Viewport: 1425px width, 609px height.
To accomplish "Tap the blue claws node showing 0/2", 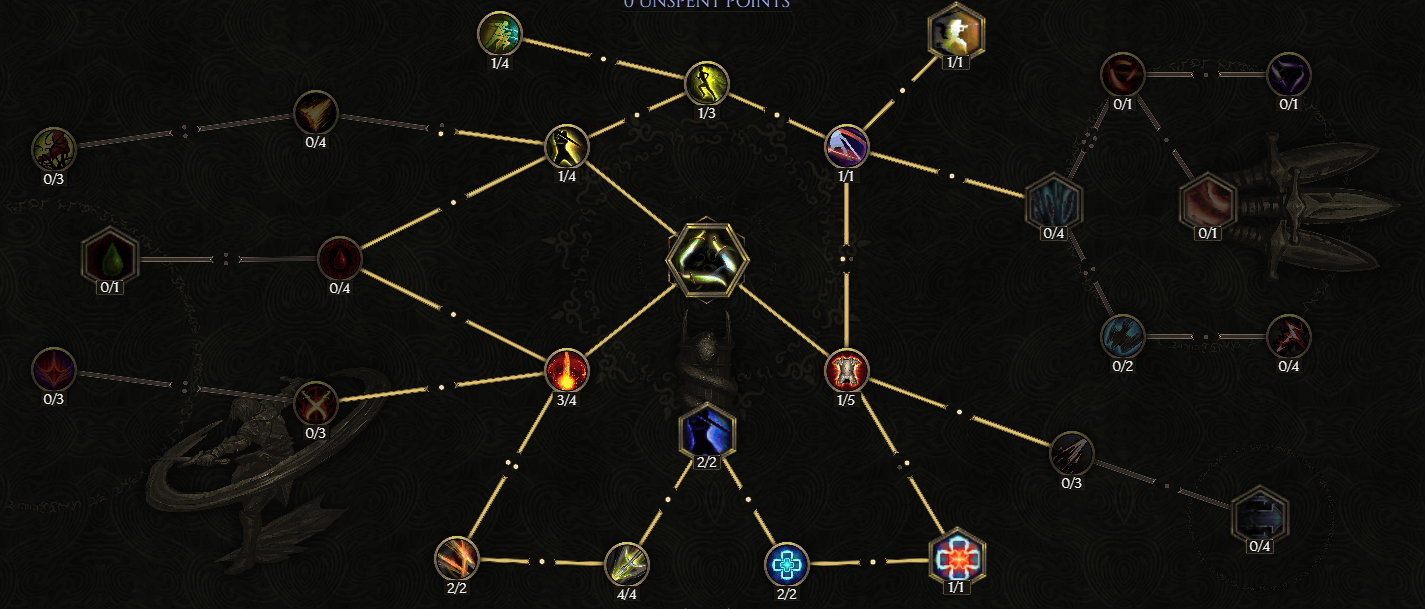I will (1123, 337).
